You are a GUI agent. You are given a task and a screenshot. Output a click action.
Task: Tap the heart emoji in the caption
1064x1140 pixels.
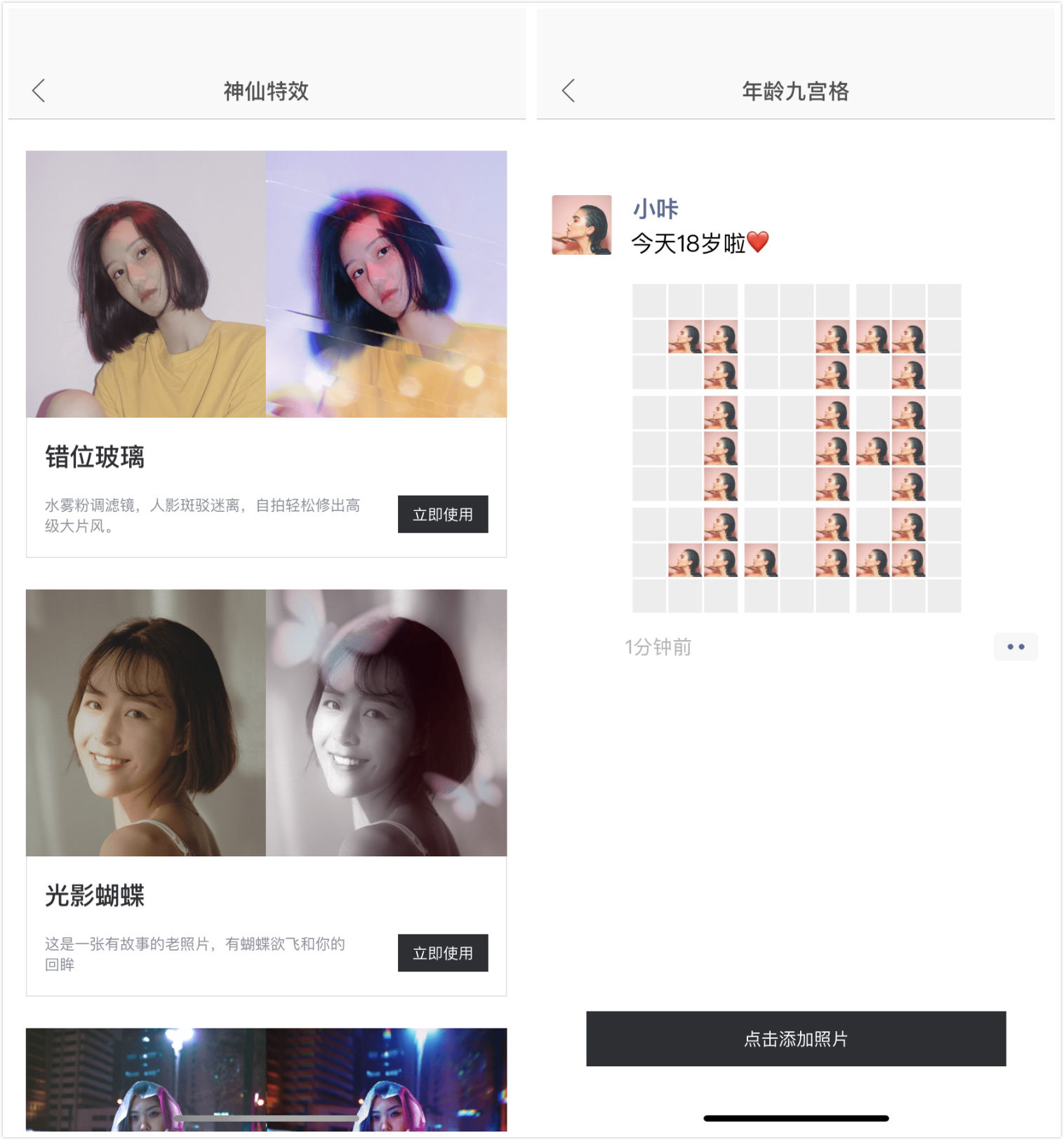tap(757, 243)
